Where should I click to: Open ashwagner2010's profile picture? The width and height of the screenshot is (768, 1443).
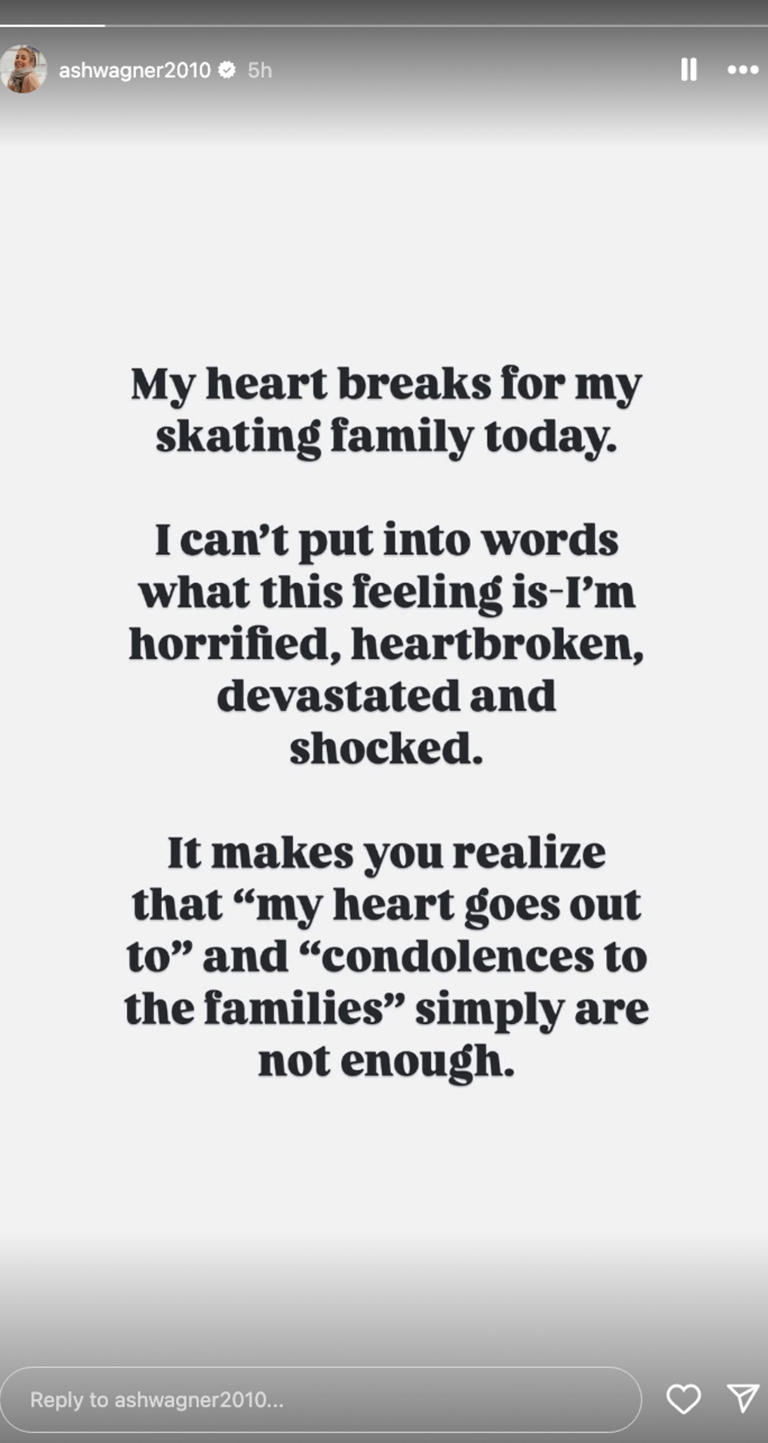tap(23, 69)
